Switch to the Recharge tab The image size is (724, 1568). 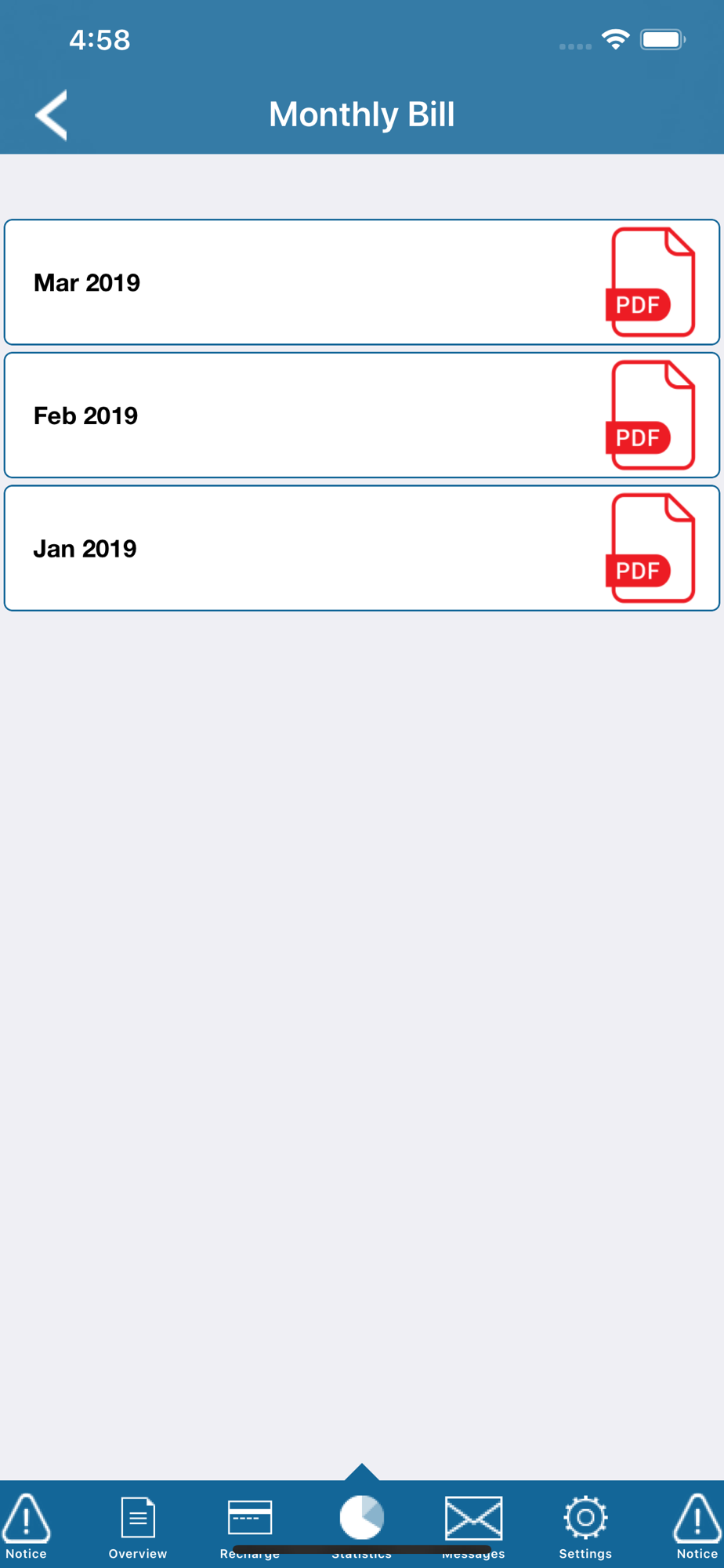[250, 1526]
